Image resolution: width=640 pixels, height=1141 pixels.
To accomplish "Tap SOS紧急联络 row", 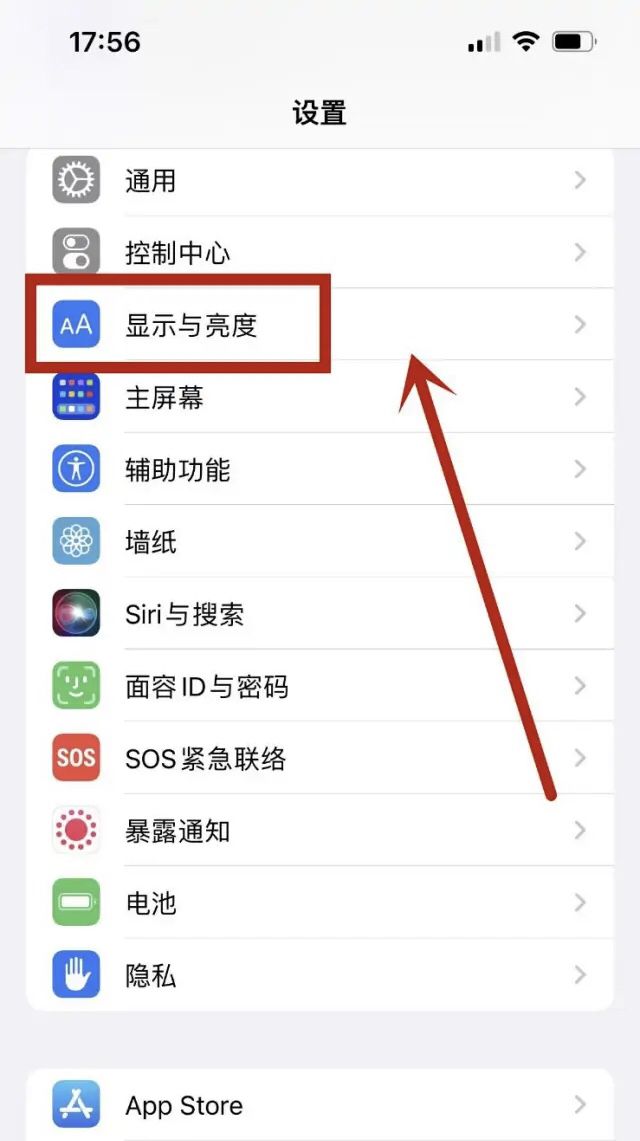I will pyautogui.click(x=320, y=759).
